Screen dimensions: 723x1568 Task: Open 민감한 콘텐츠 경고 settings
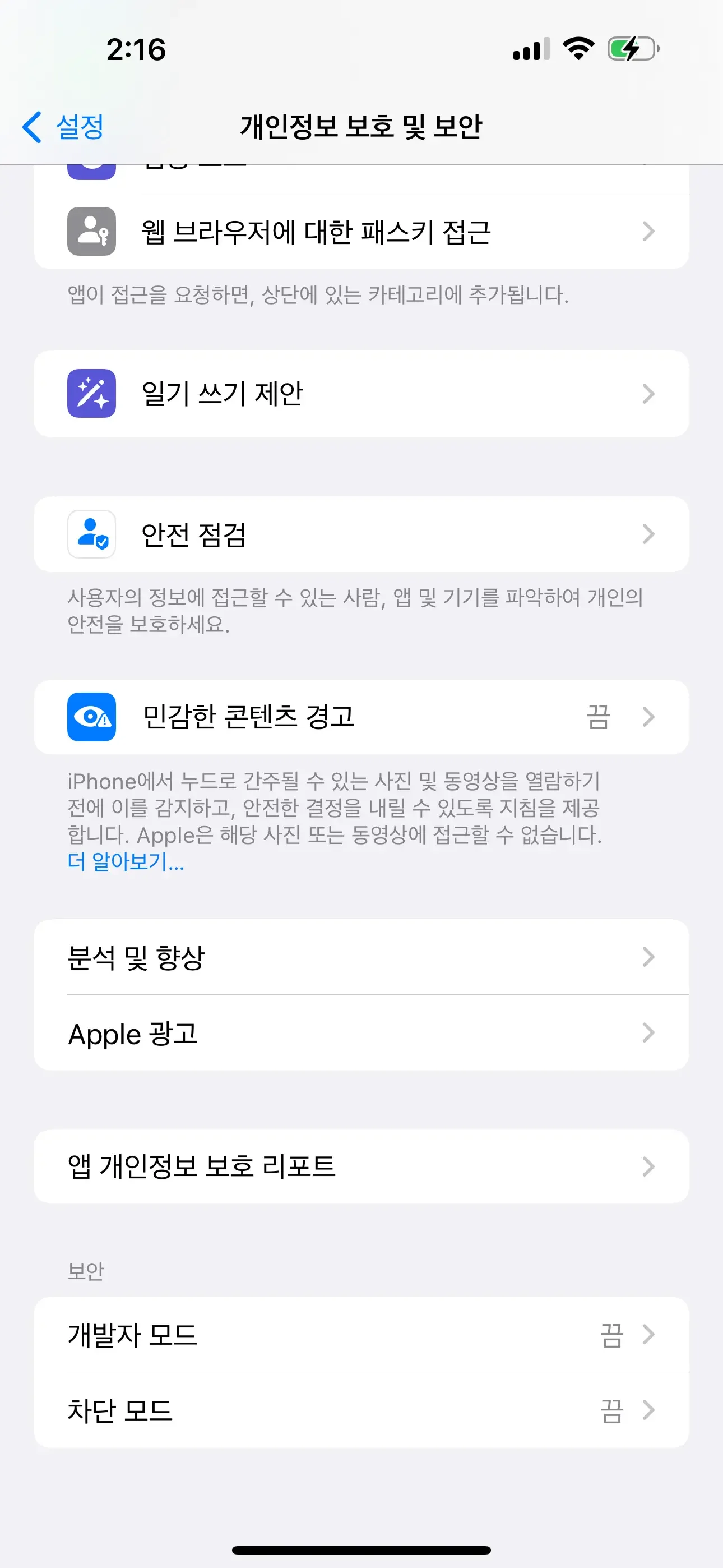click(x=360, y=717)
